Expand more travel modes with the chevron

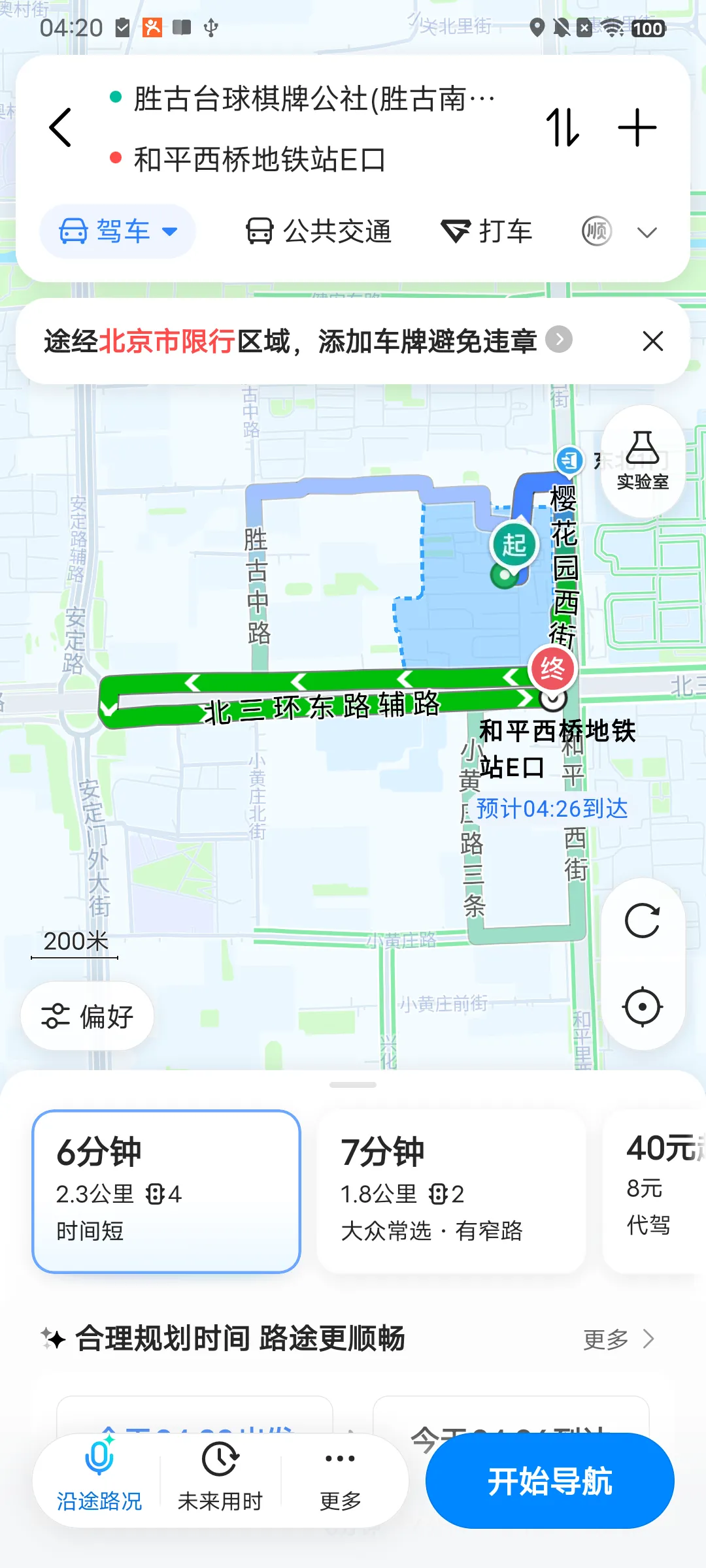click(647, 232)
